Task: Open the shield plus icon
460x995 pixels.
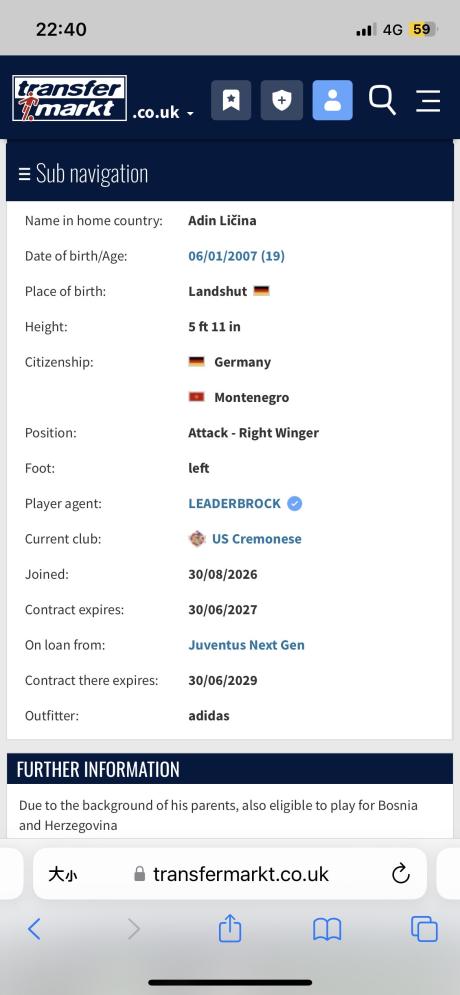Action: coord(282,100)
